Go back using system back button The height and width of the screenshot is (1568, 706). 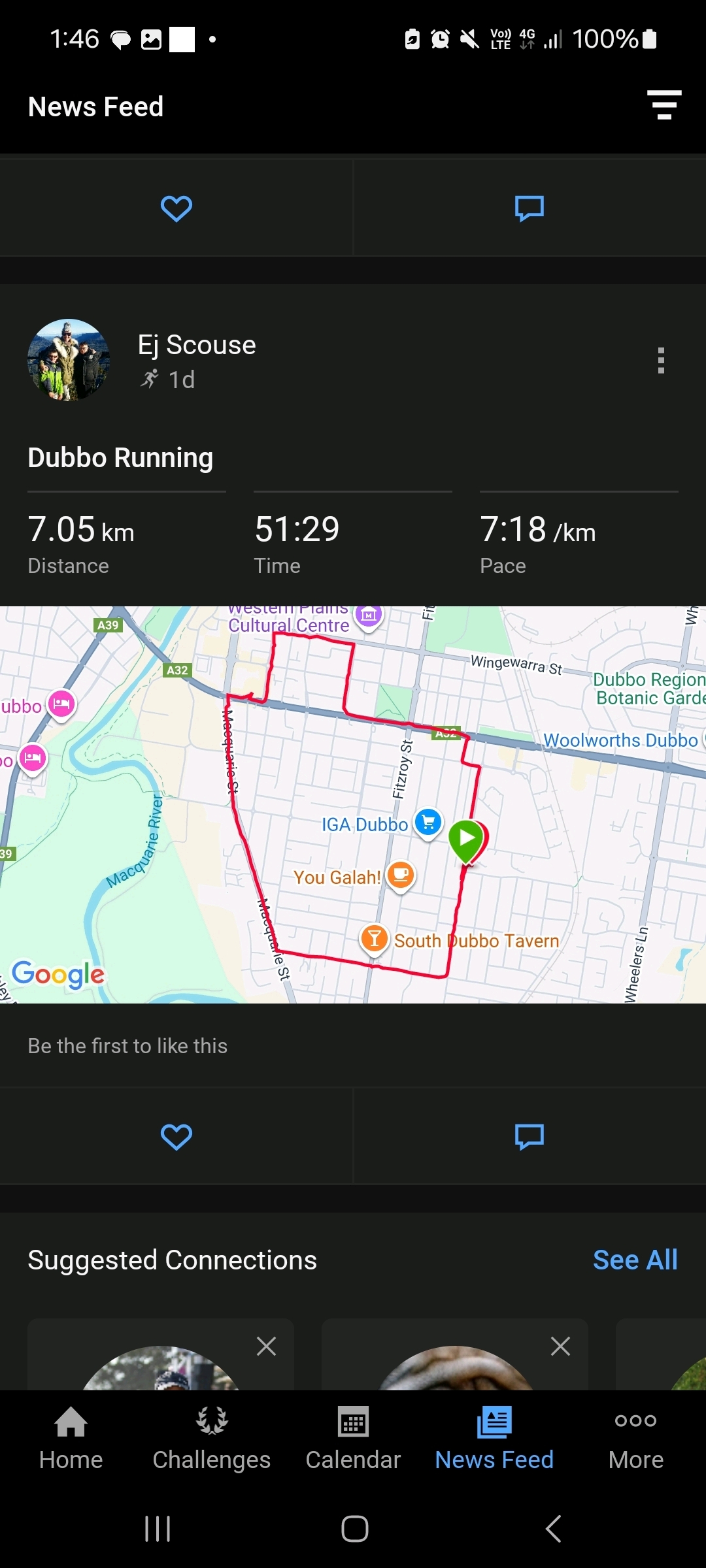pyautogui.click(x=553, y=1529)
